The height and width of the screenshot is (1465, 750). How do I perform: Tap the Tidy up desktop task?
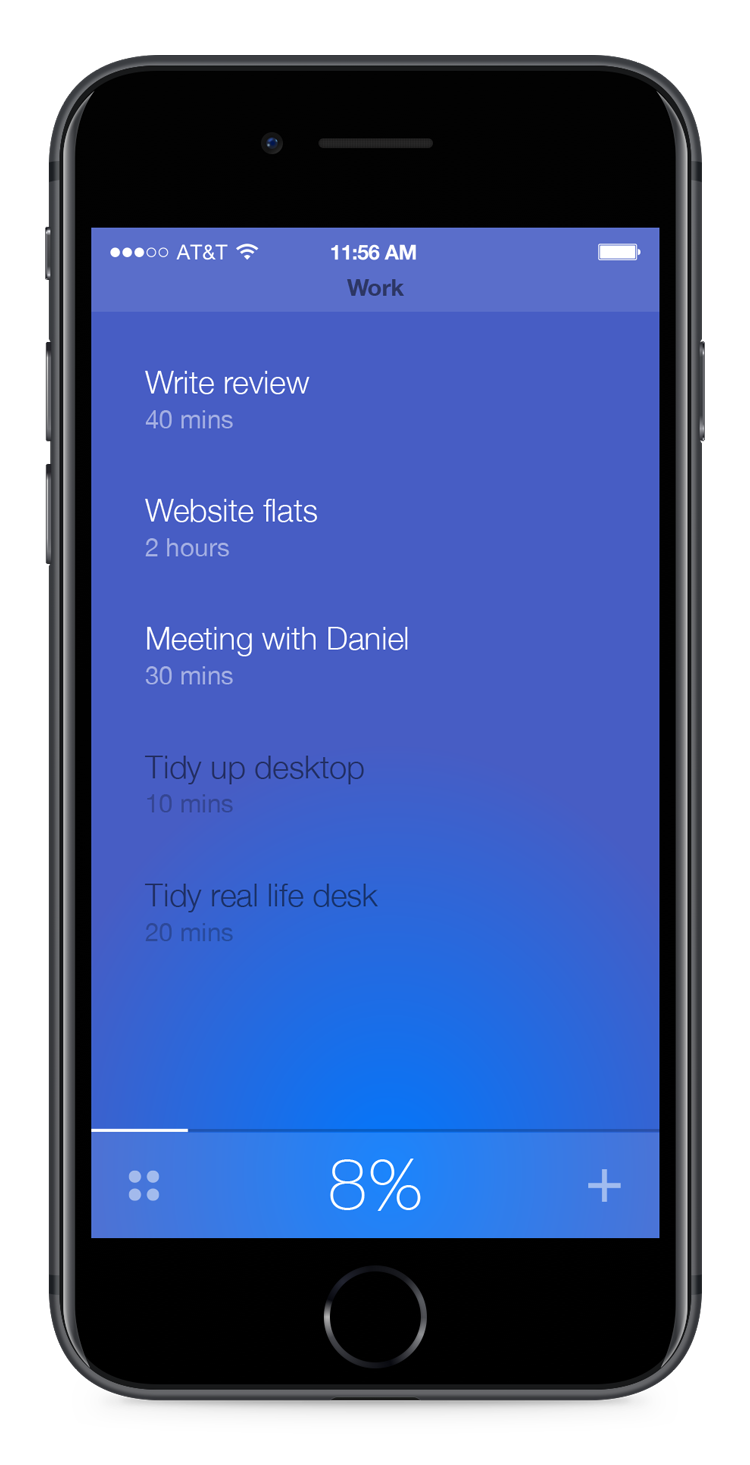375,784
